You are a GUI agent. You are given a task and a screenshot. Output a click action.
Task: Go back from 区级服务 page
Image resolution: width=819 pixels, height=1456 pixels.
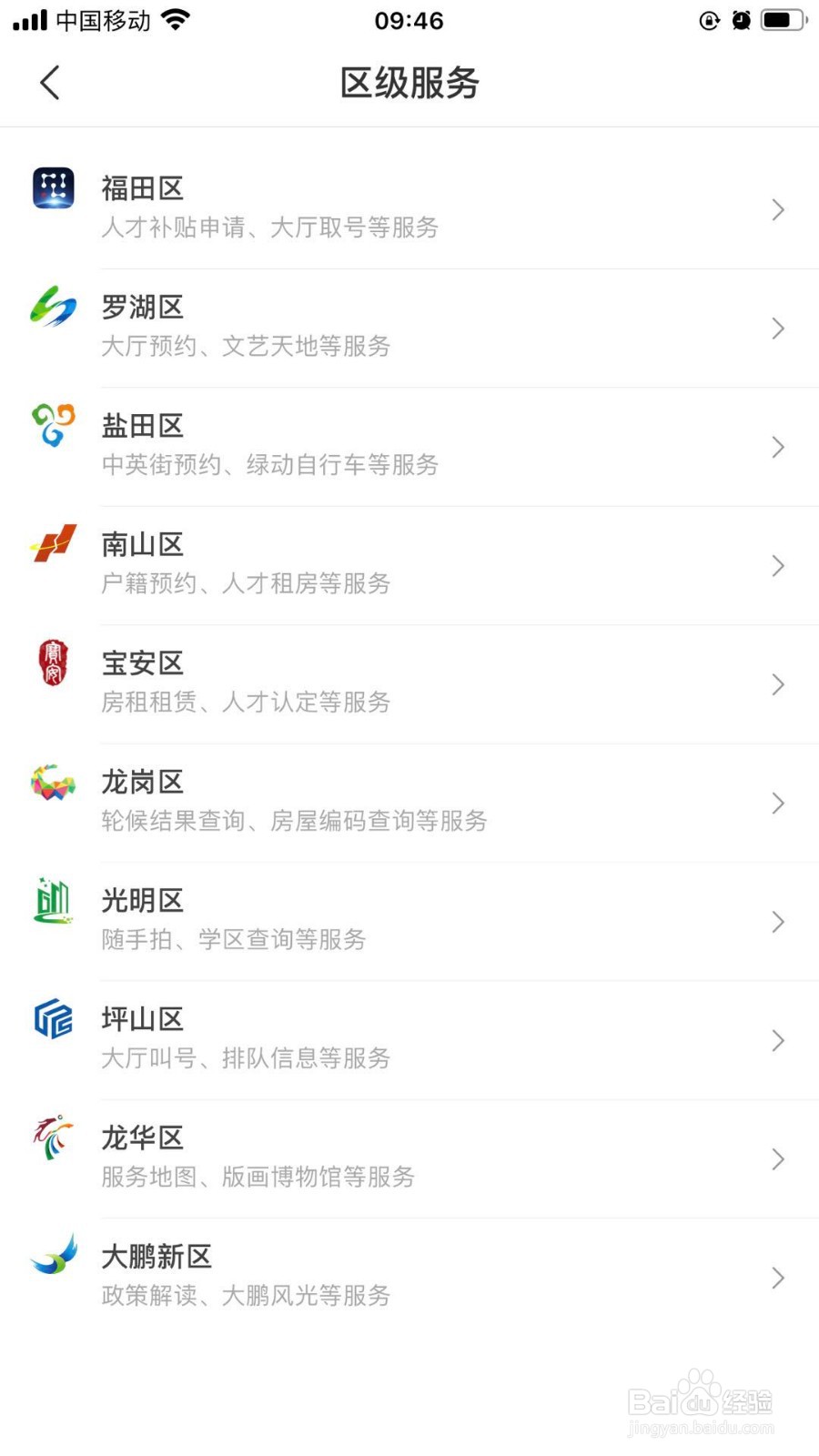[50, 83]
